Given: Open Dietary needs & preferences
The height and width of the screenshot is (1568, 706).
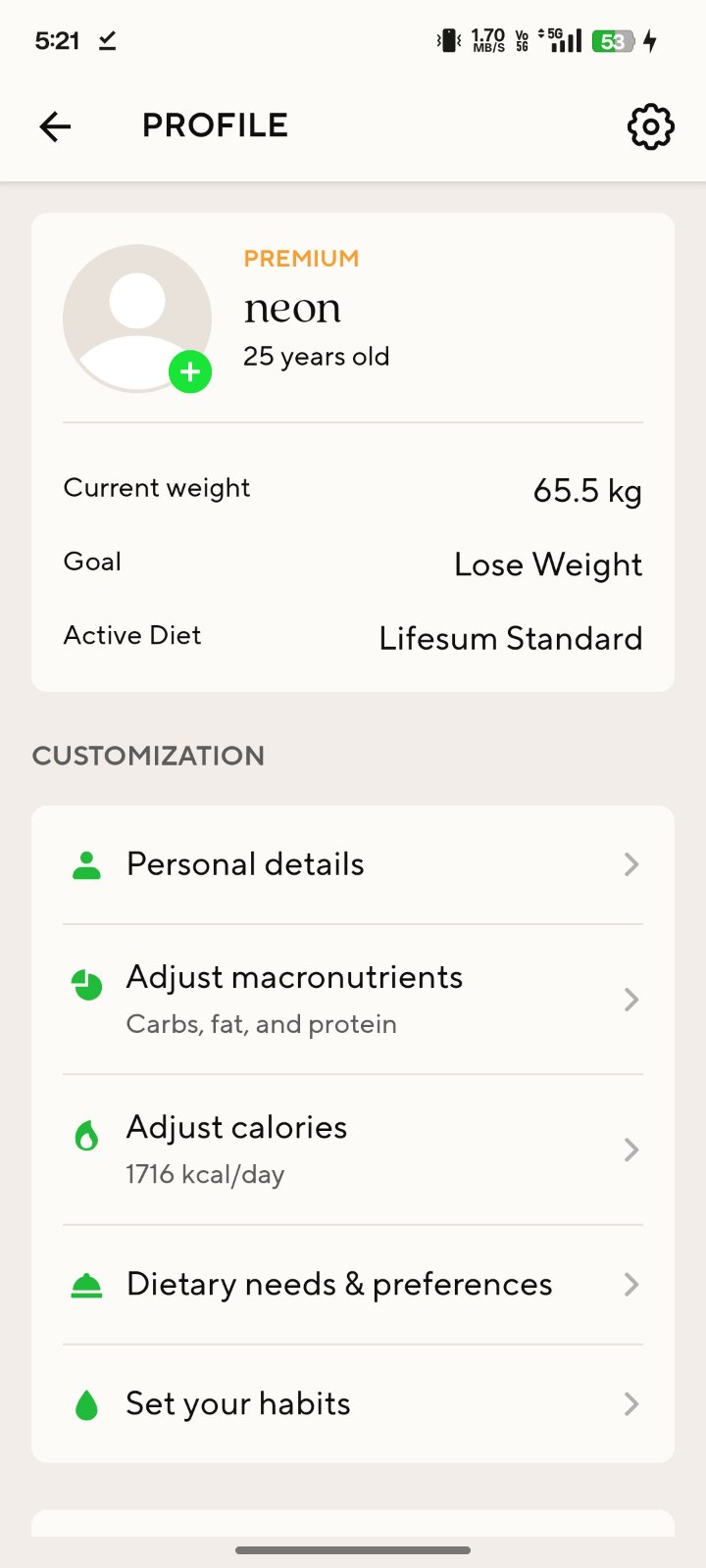Looking at the screenshot, I should (x=353, y=1284).
